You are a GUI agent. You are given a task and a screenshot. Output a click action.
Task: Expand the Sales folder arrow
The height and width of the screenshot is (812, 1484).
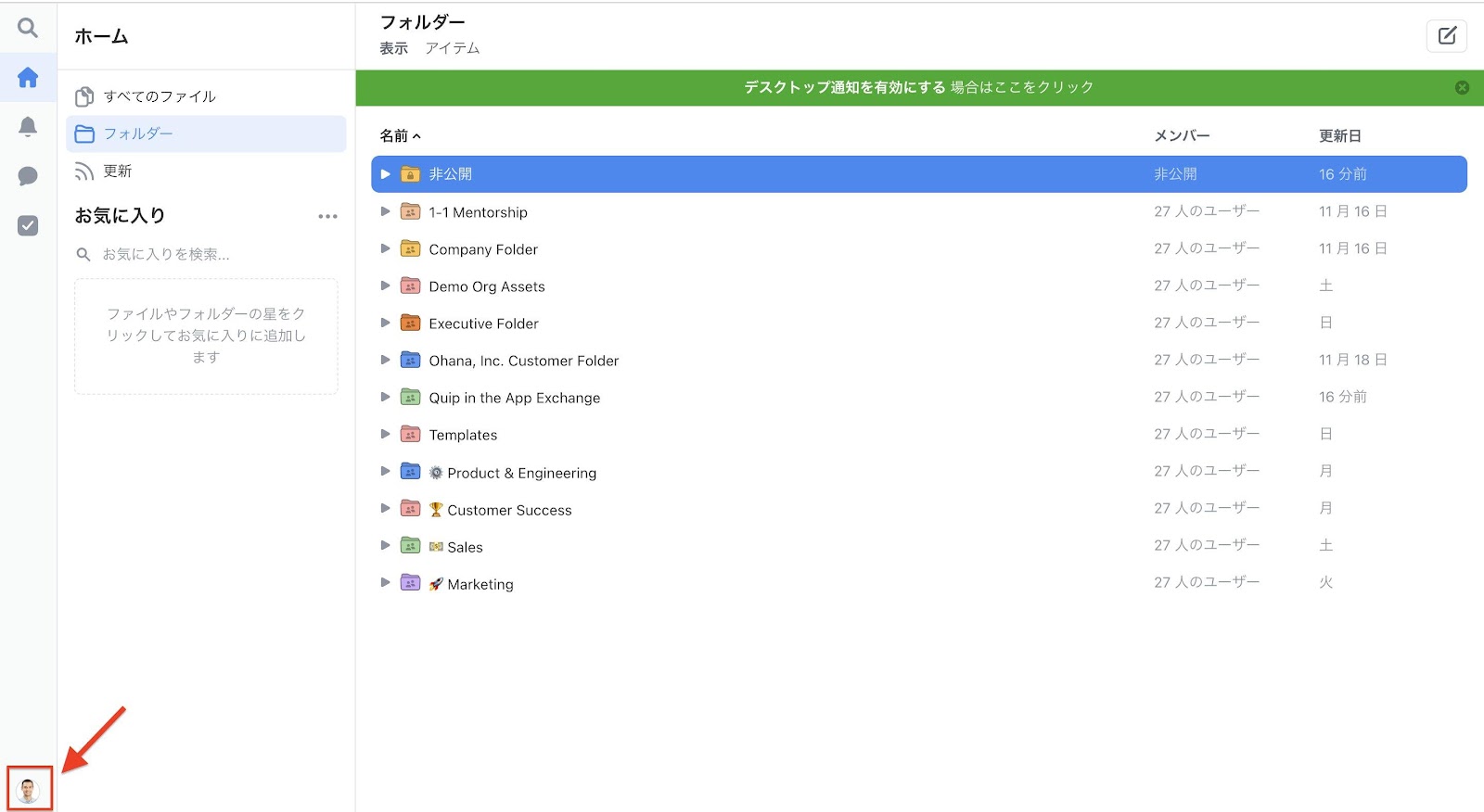(x=385, y=545)
